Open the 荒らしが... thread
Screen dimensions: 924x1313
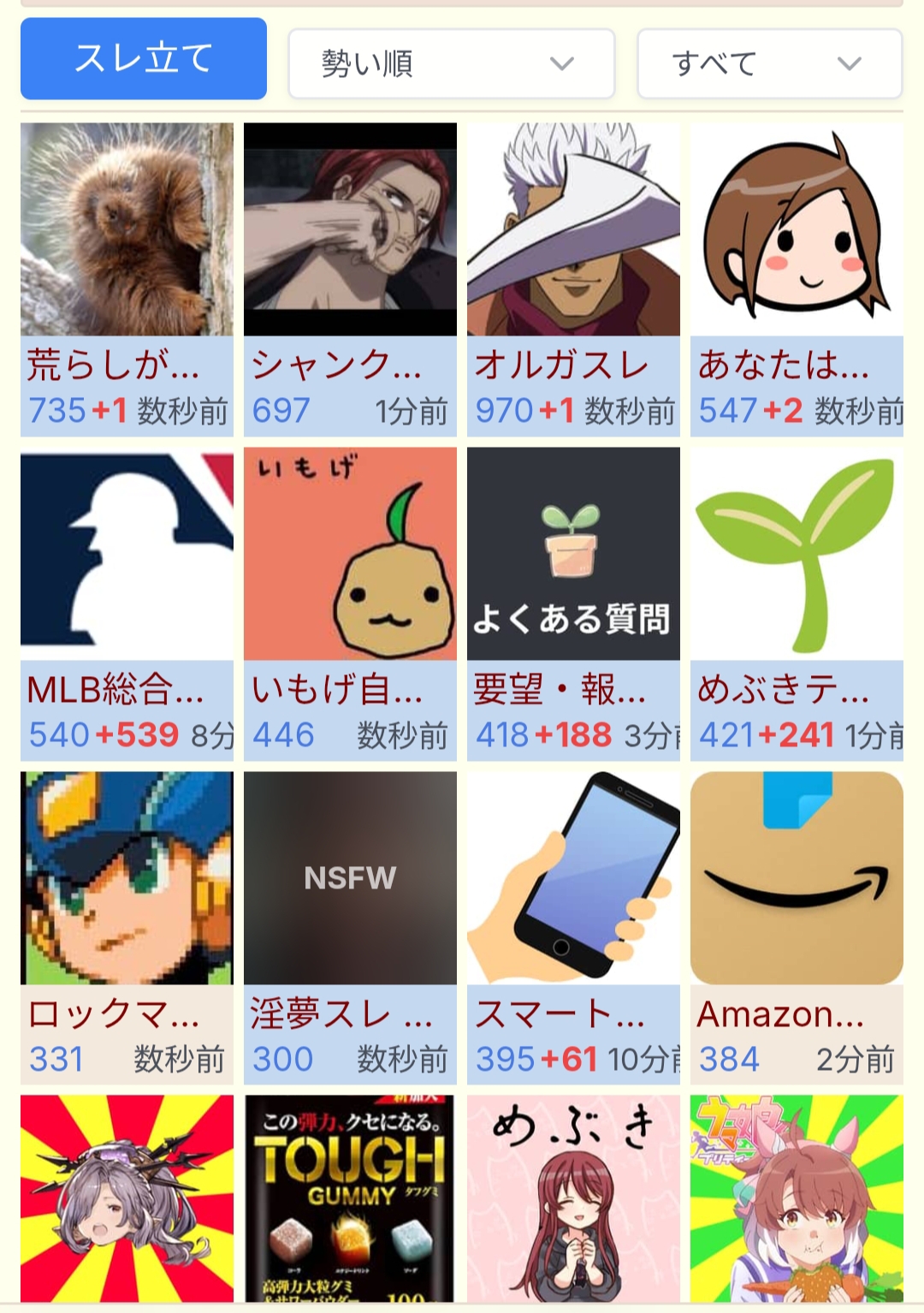(x=127, y=279)
